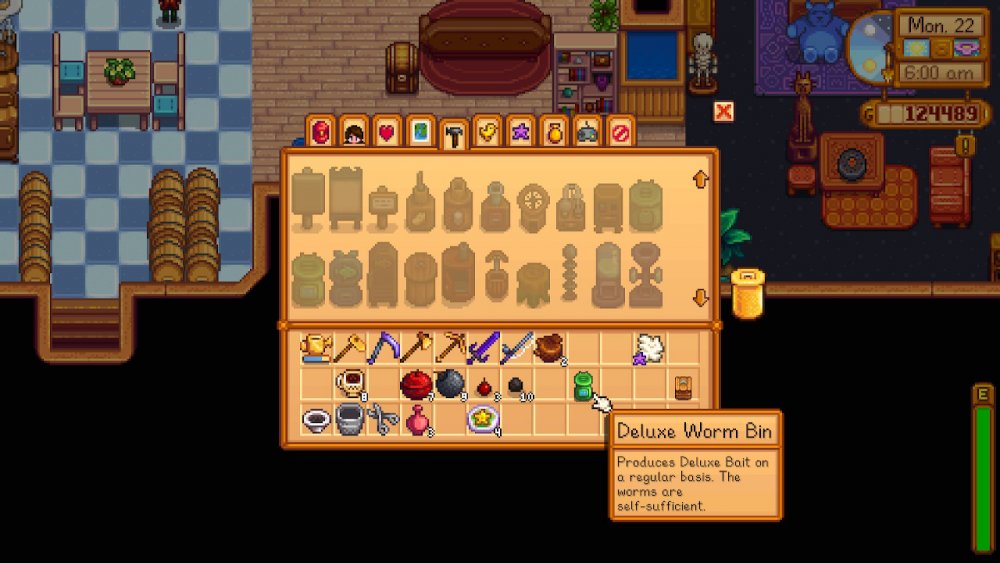This screenshot has width=1000, height=563.
Task: Drop item in the trash can
Action: point(747,294)
